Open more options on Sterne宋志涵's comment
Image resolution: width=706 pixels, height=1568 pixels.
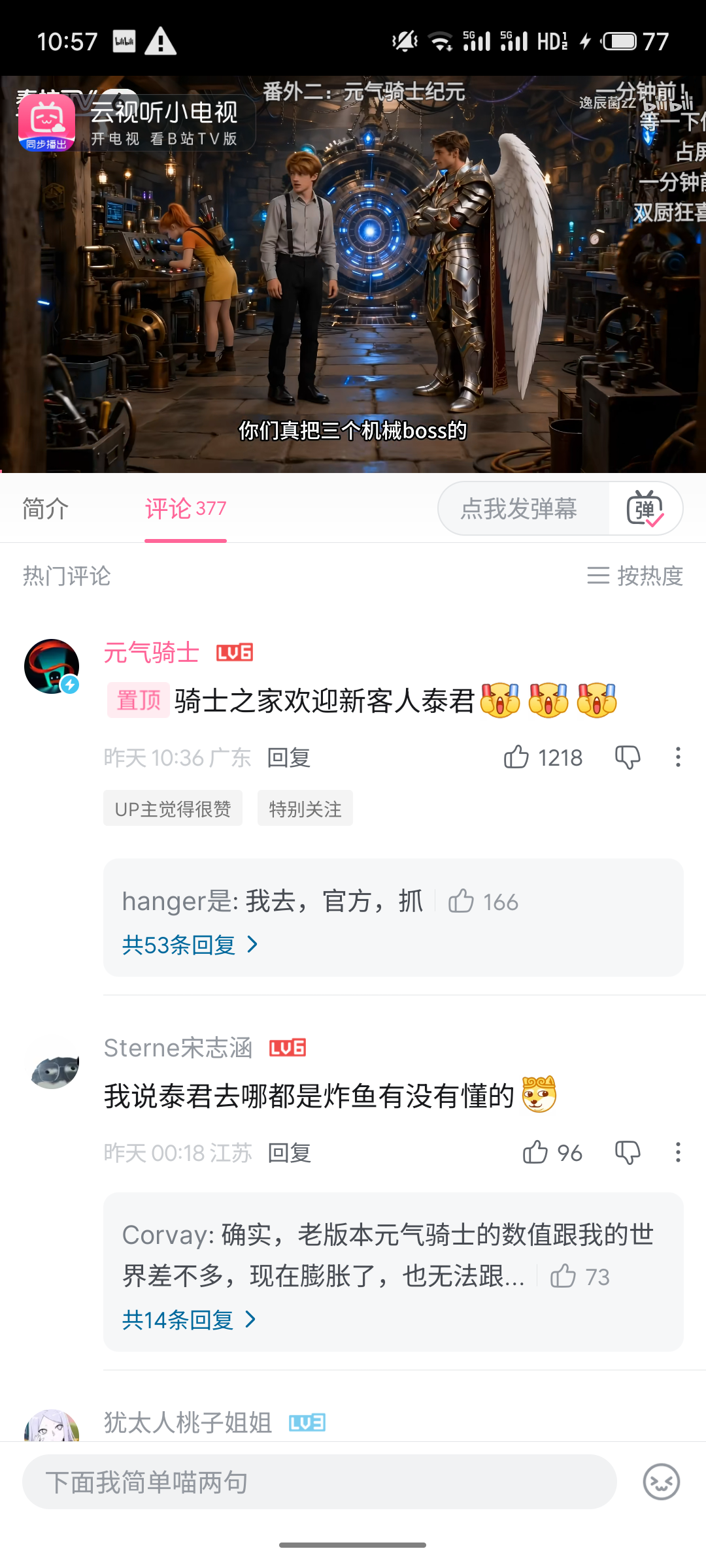[x=678, y=1152]
